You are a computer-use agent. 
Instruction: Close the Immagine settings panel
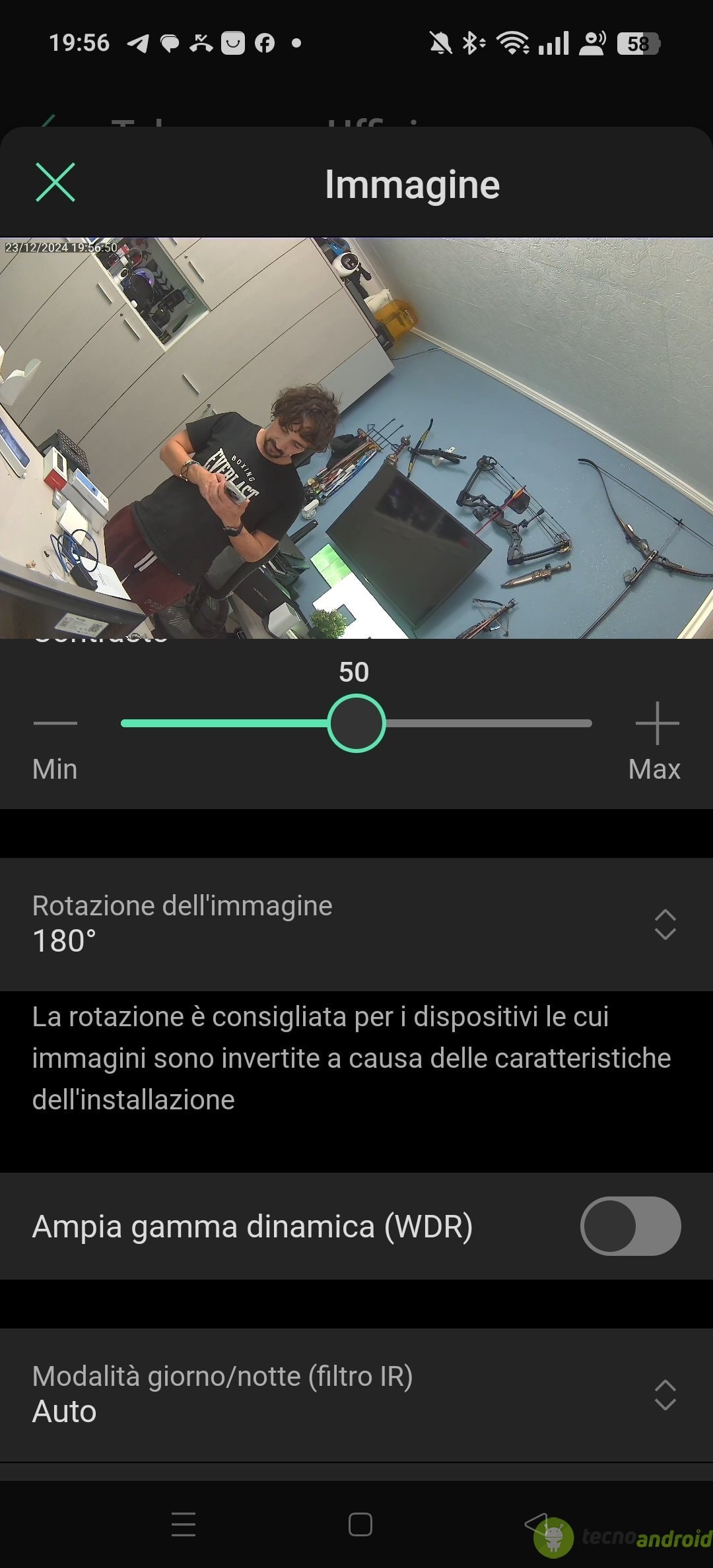pos(55,182)
